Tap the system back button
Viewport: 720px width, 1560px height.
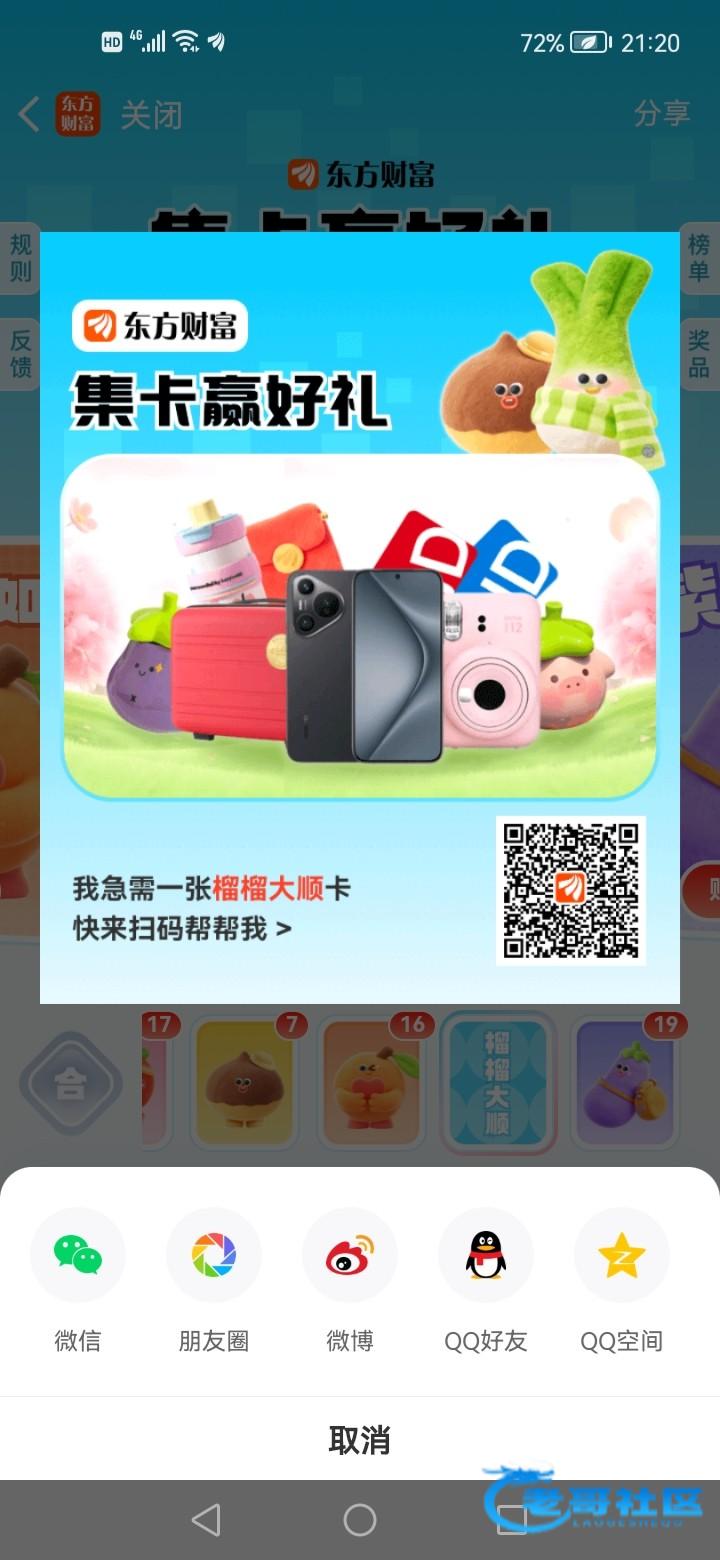pyautogui.click(x=206, y=1520)
